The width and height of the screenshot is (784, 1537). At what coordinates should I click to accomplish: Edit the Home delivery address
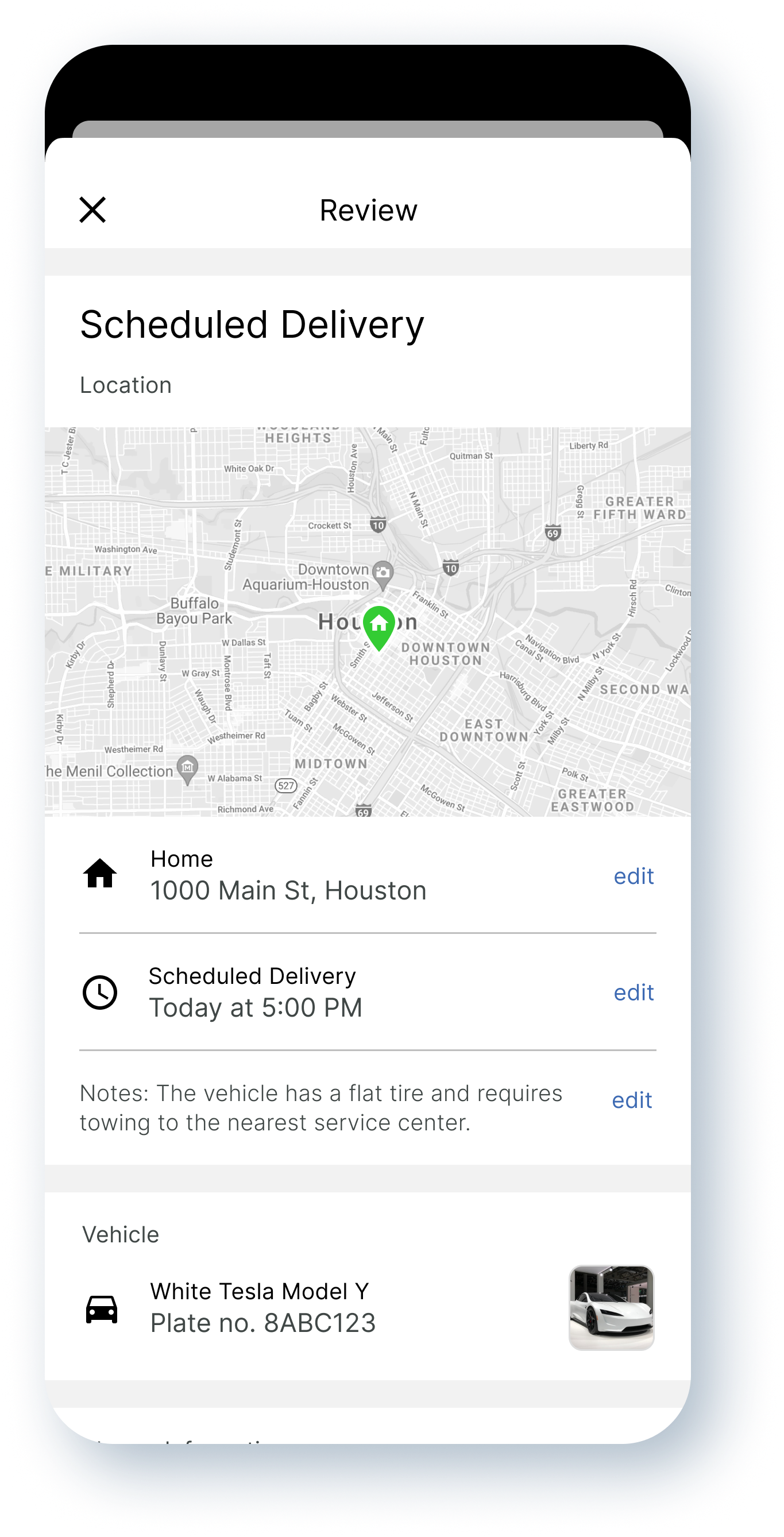tap(634, 876)
